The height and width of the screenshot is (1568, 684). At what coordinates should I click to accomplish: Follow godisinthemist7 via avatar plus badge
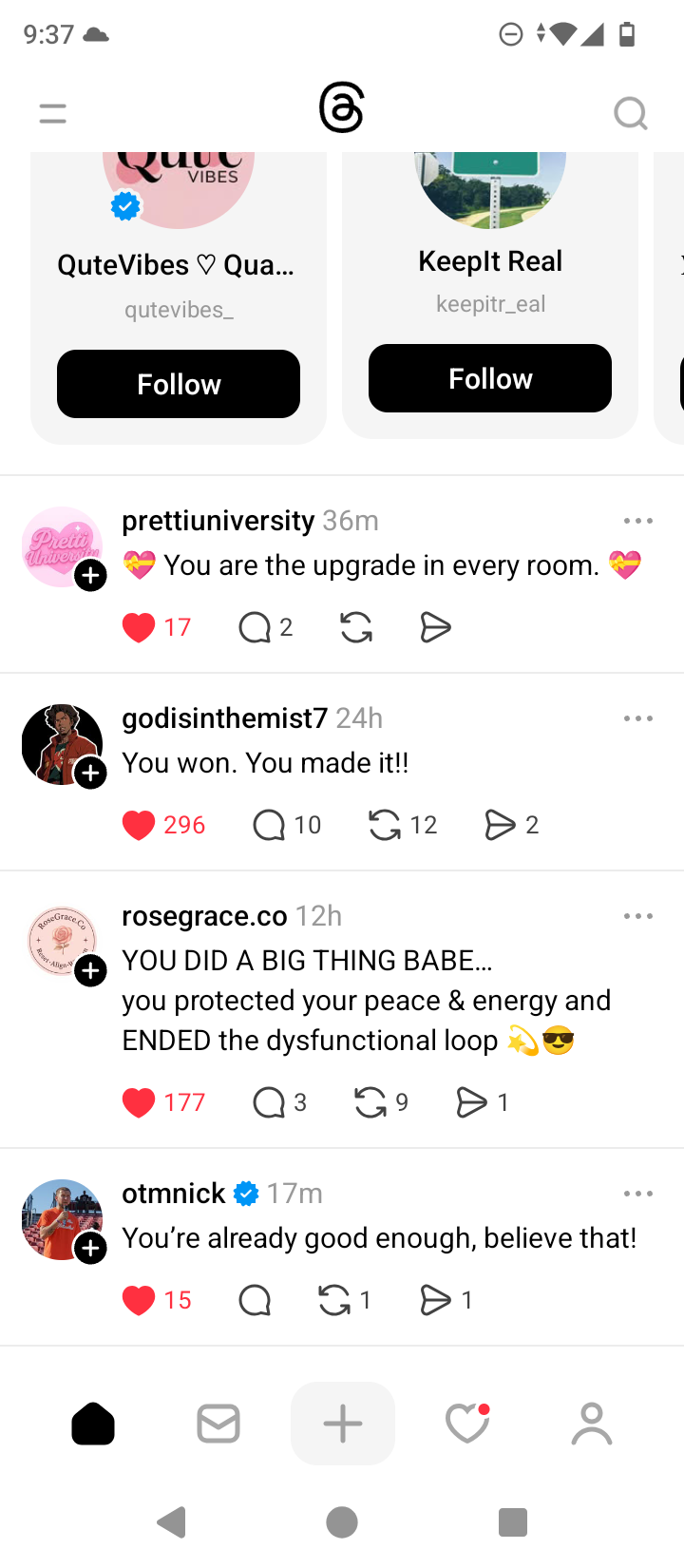(90, 774)
